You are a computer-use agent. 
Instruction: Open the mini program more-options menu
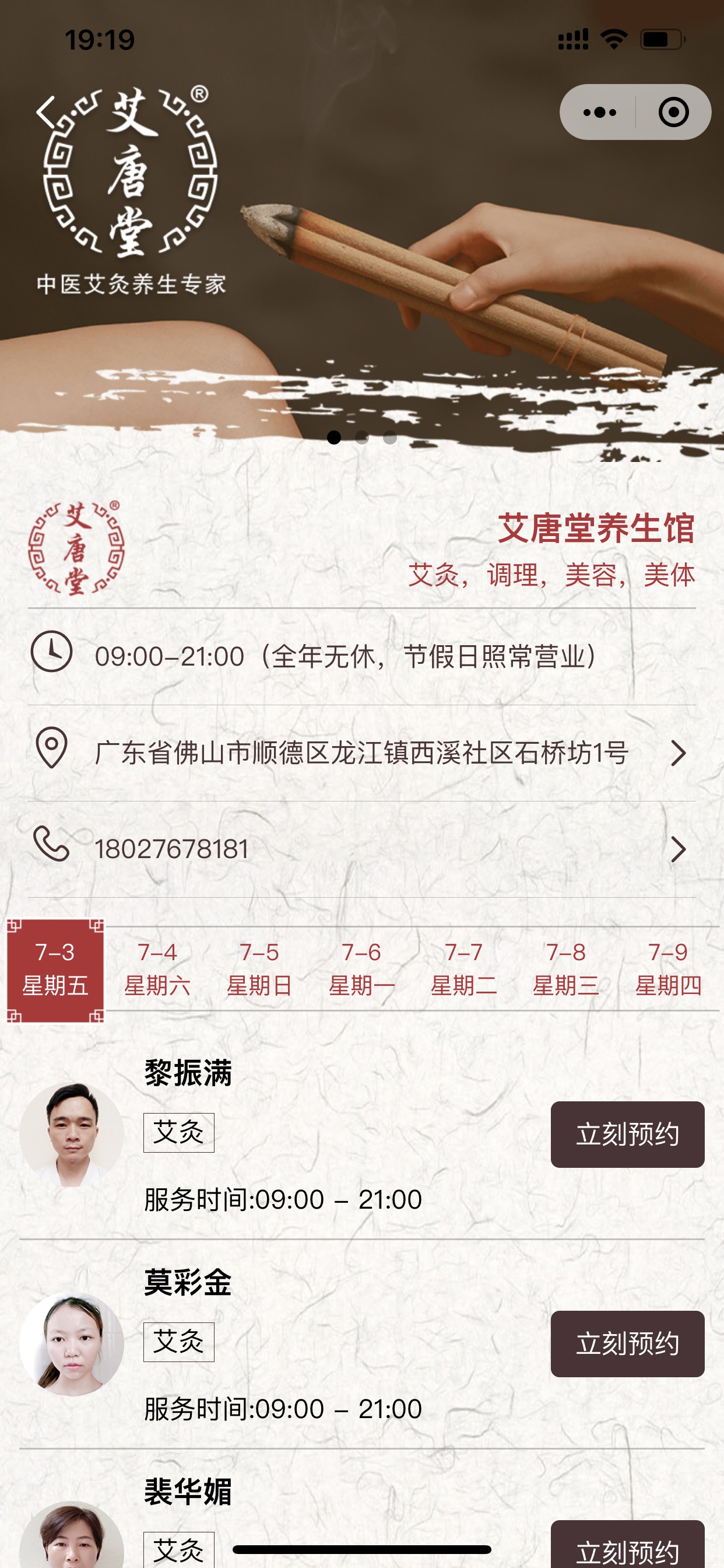pos(599,112)
